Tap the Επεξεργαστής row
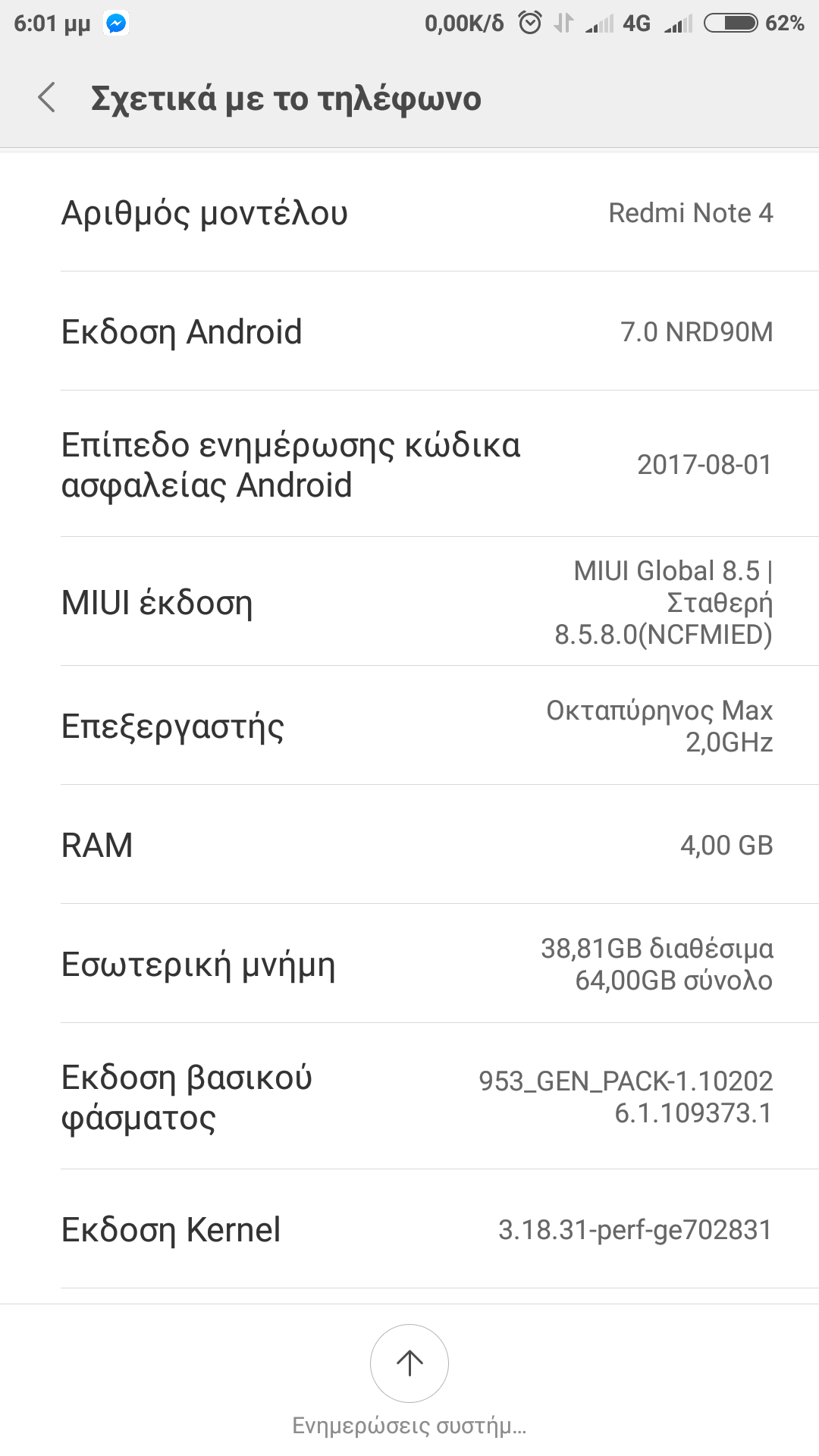Screen dimensions: 819x1456 409,726
